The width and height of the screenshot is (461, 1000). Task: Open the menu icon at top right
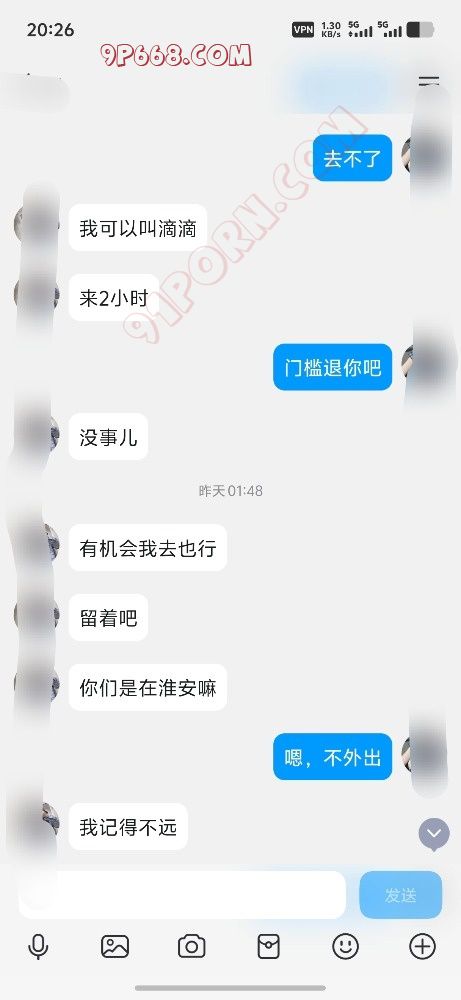429,82
